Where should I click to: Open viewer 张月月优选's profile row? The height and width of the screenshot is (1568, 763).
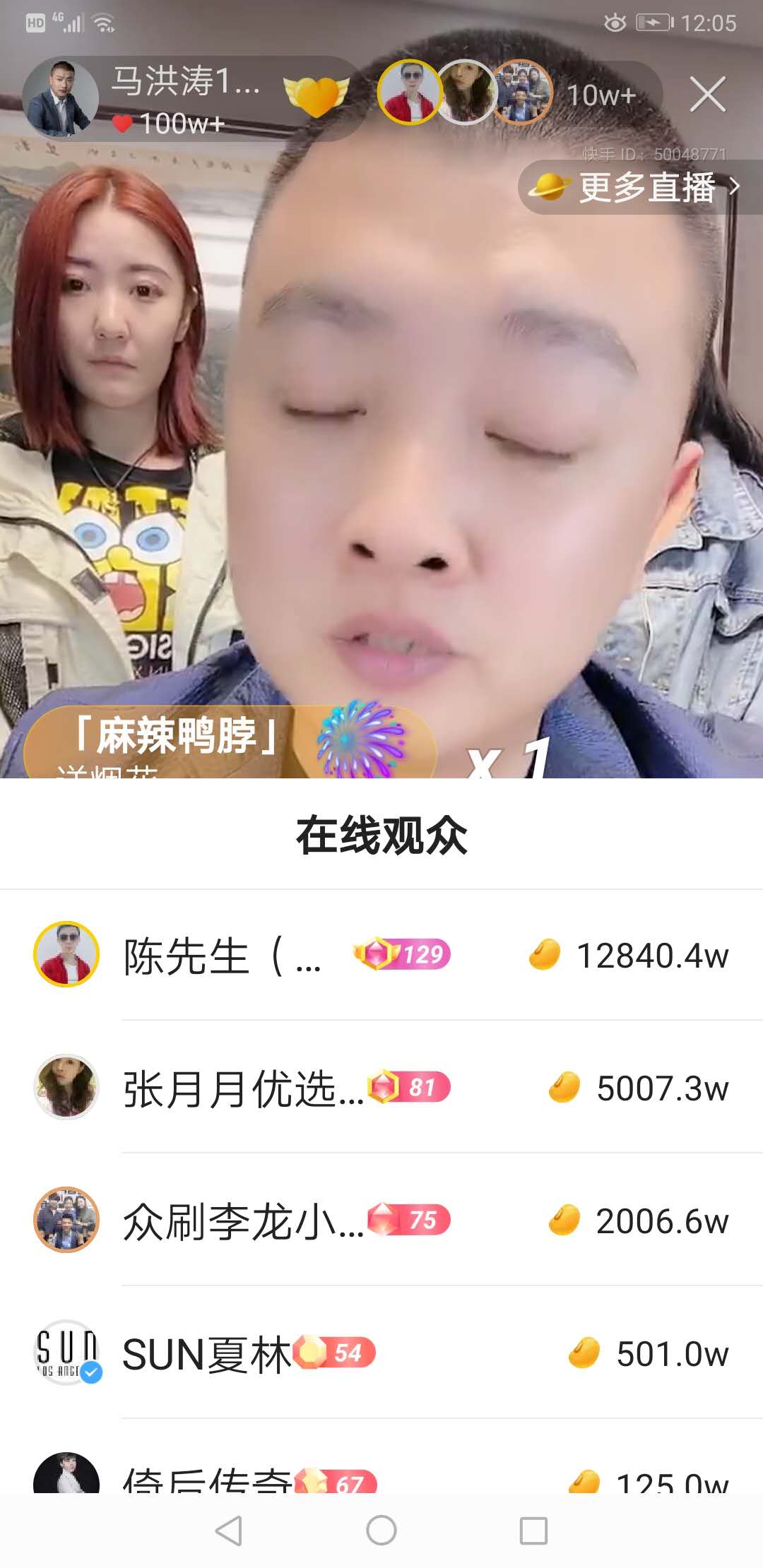(381, 1088)
